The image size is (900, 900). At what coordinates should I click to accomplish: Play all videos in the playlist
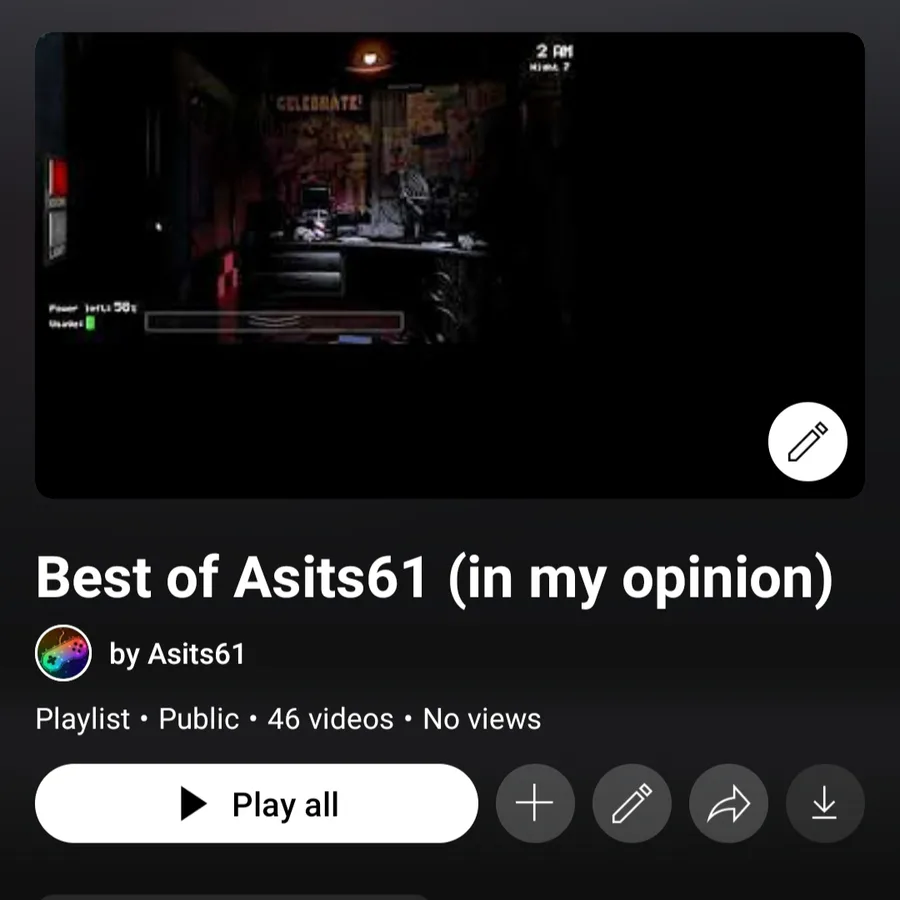click(x=256, y=804)
